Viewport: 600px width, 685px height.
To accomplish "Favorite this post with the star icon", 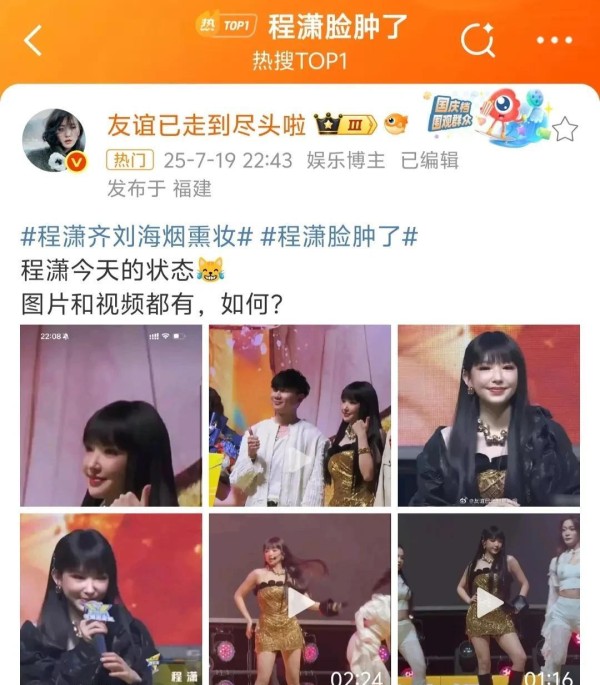I will tap(565, 129).
